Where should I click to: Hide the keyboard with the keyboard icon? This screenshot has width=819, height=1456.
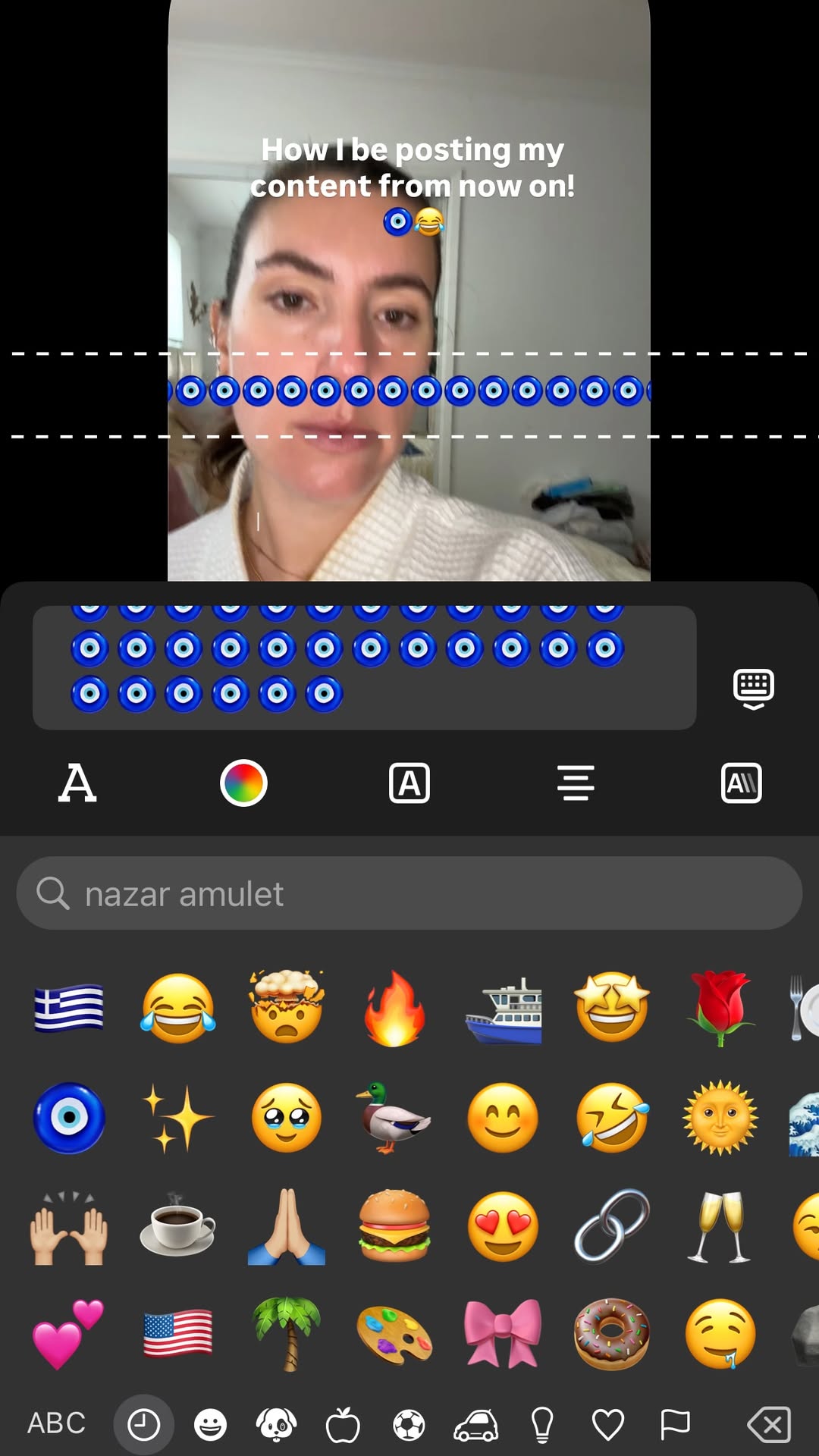754,689
